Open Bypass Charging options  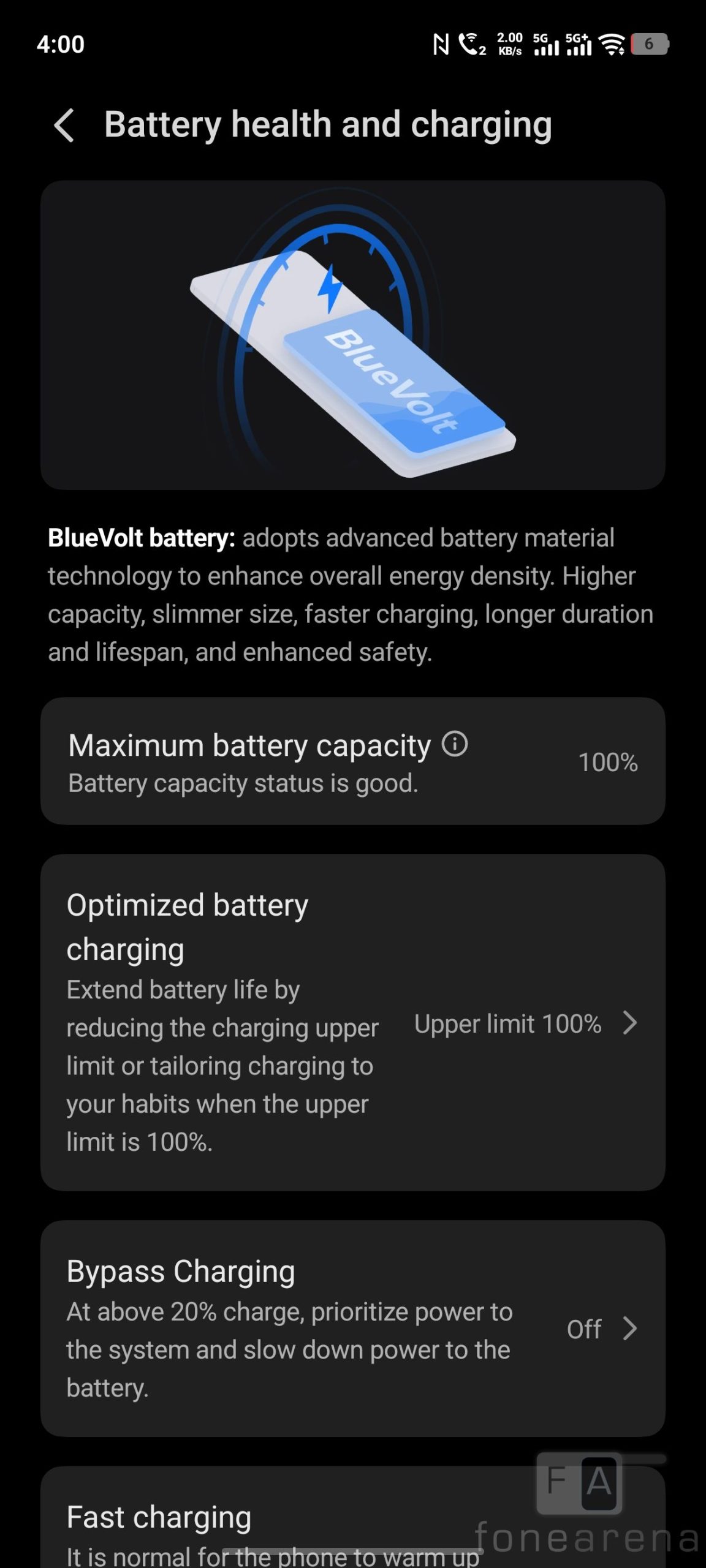tap(352, 1329)
